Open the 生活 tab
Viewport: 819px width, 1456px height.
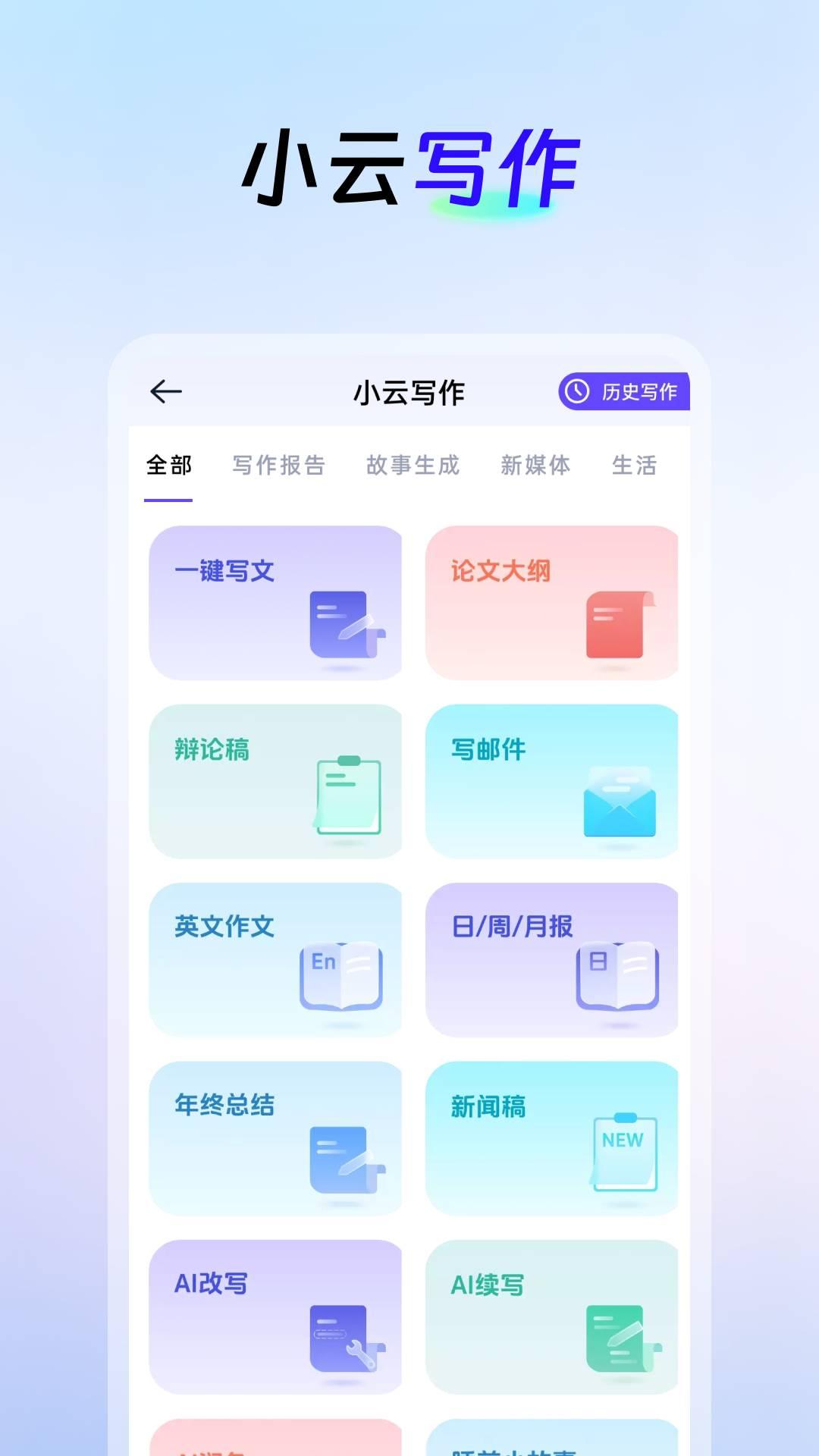[x=634, y=466]
